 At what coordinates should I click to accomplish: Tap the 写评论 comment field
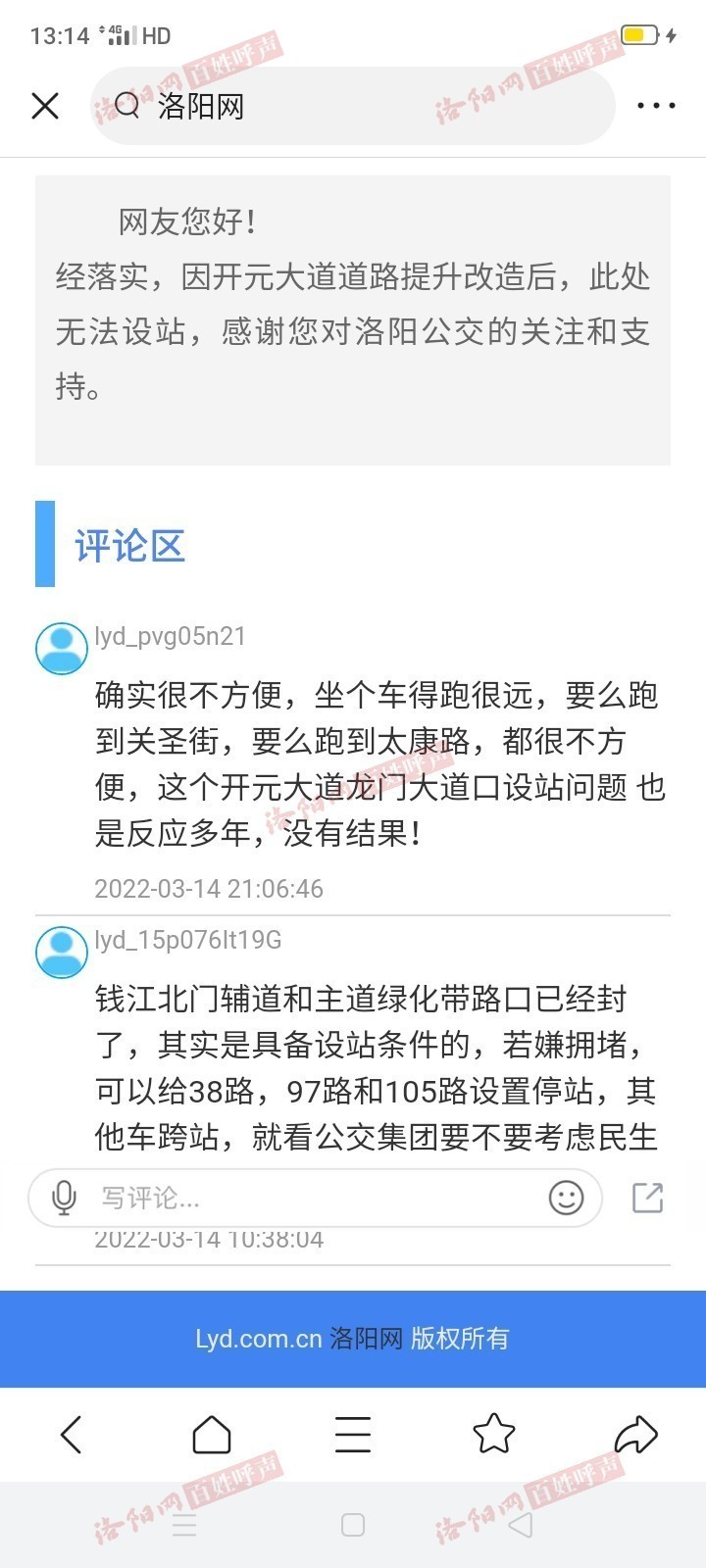click(314, 1198)
